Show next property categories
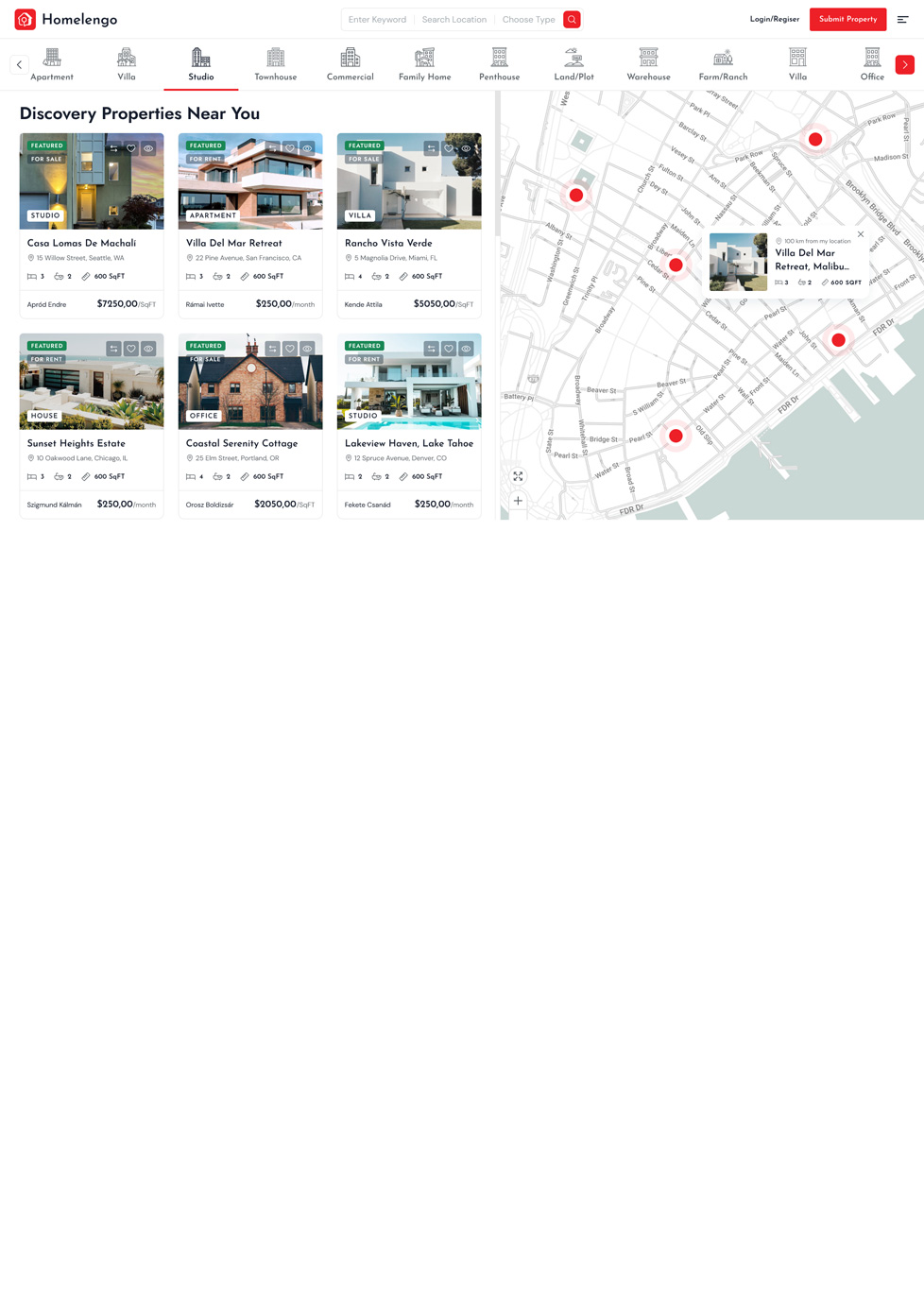 pos(904,65)
